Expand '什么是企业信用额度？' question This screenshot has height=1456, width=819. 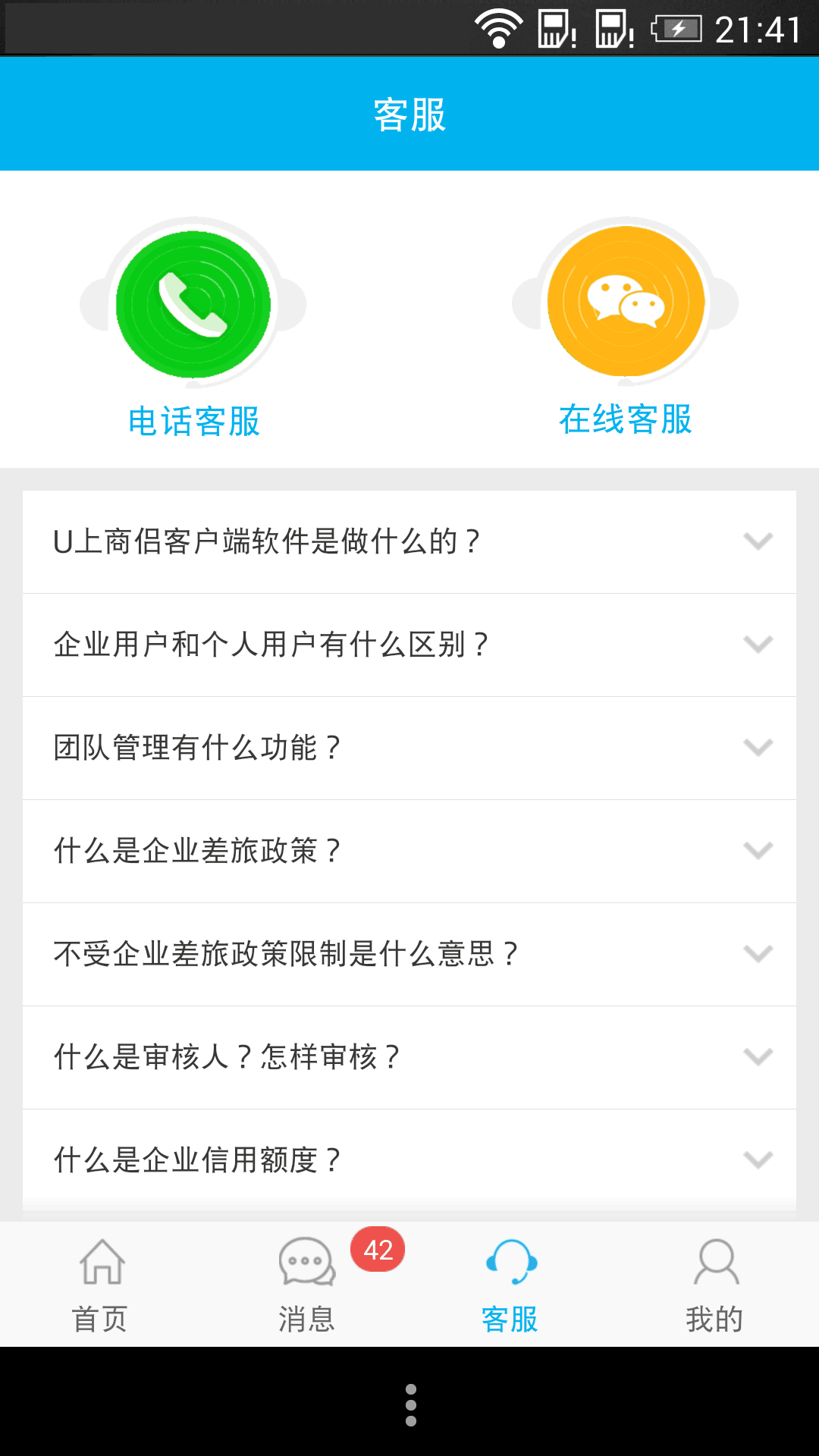click(409, 1160)
